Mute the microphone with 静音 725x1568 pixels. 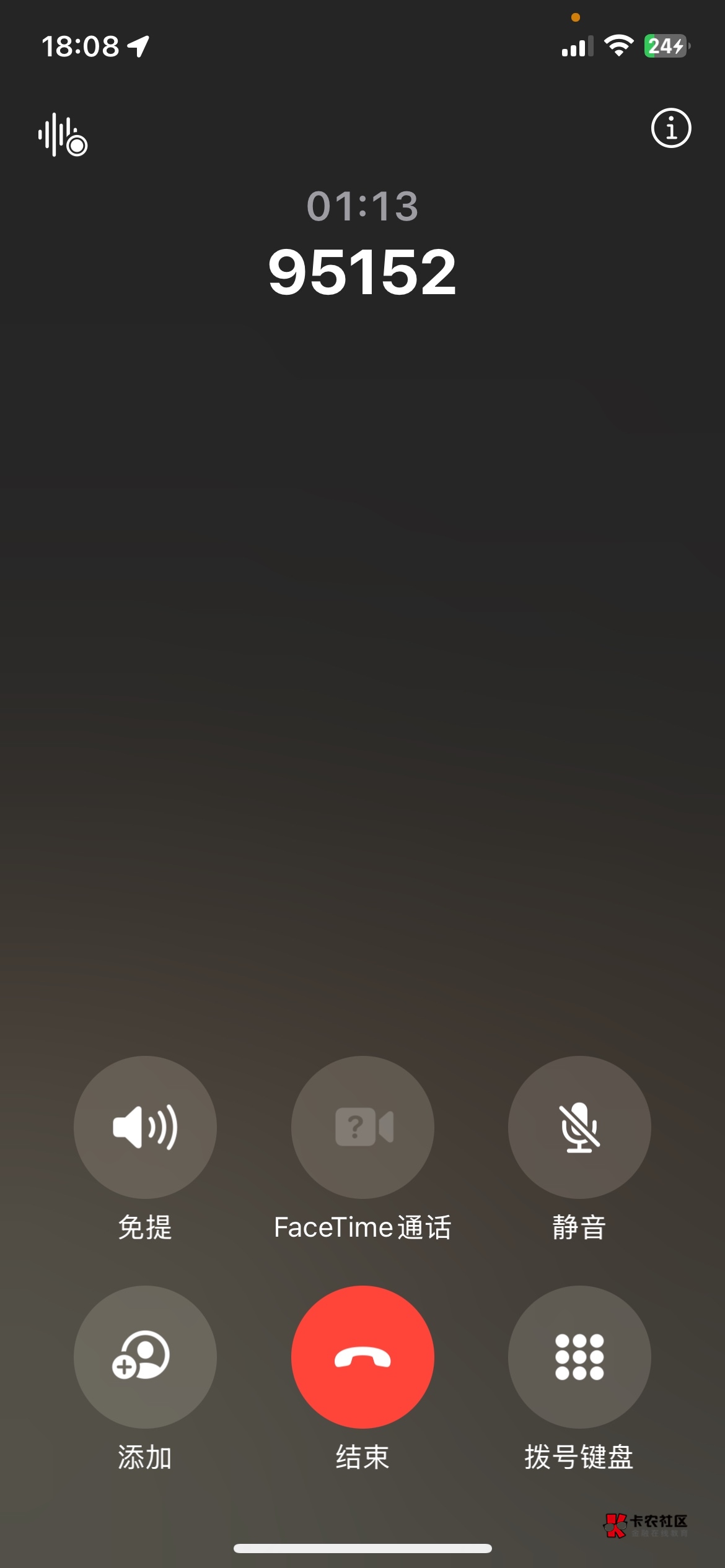pyautogui.click(x=579, y=1127)
